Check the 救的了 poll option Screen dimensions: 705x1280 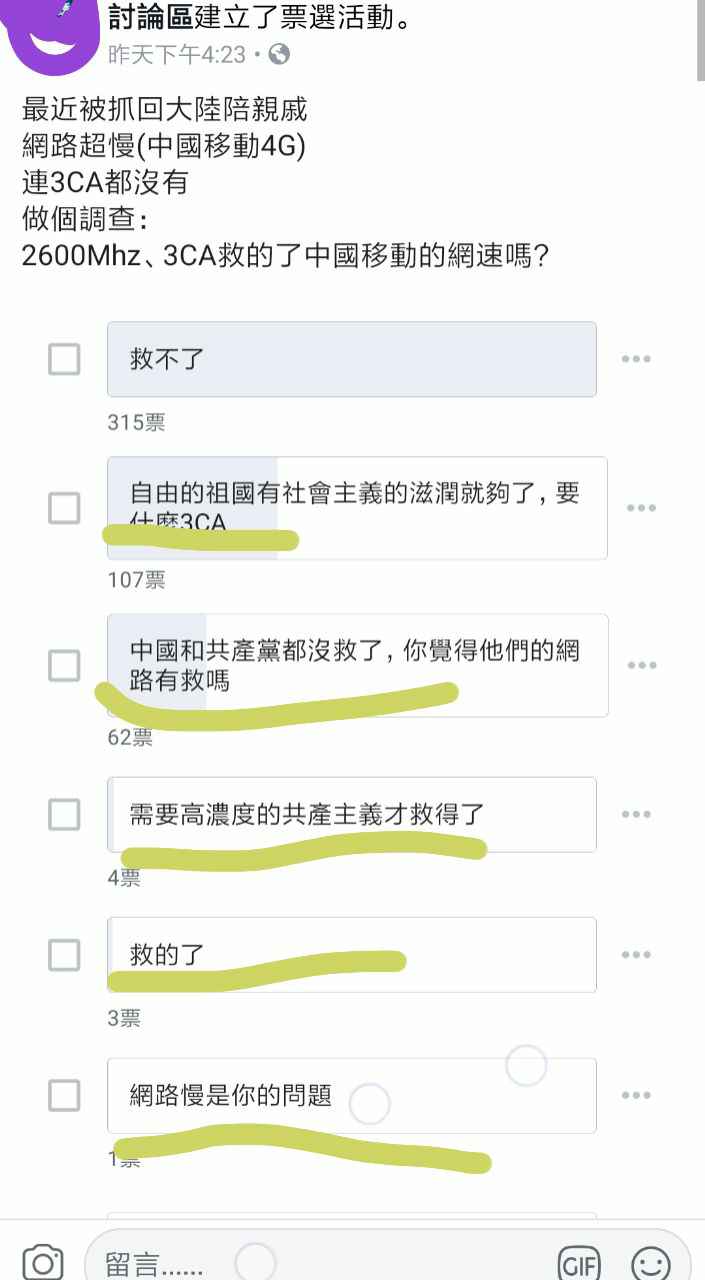(64, 955)
